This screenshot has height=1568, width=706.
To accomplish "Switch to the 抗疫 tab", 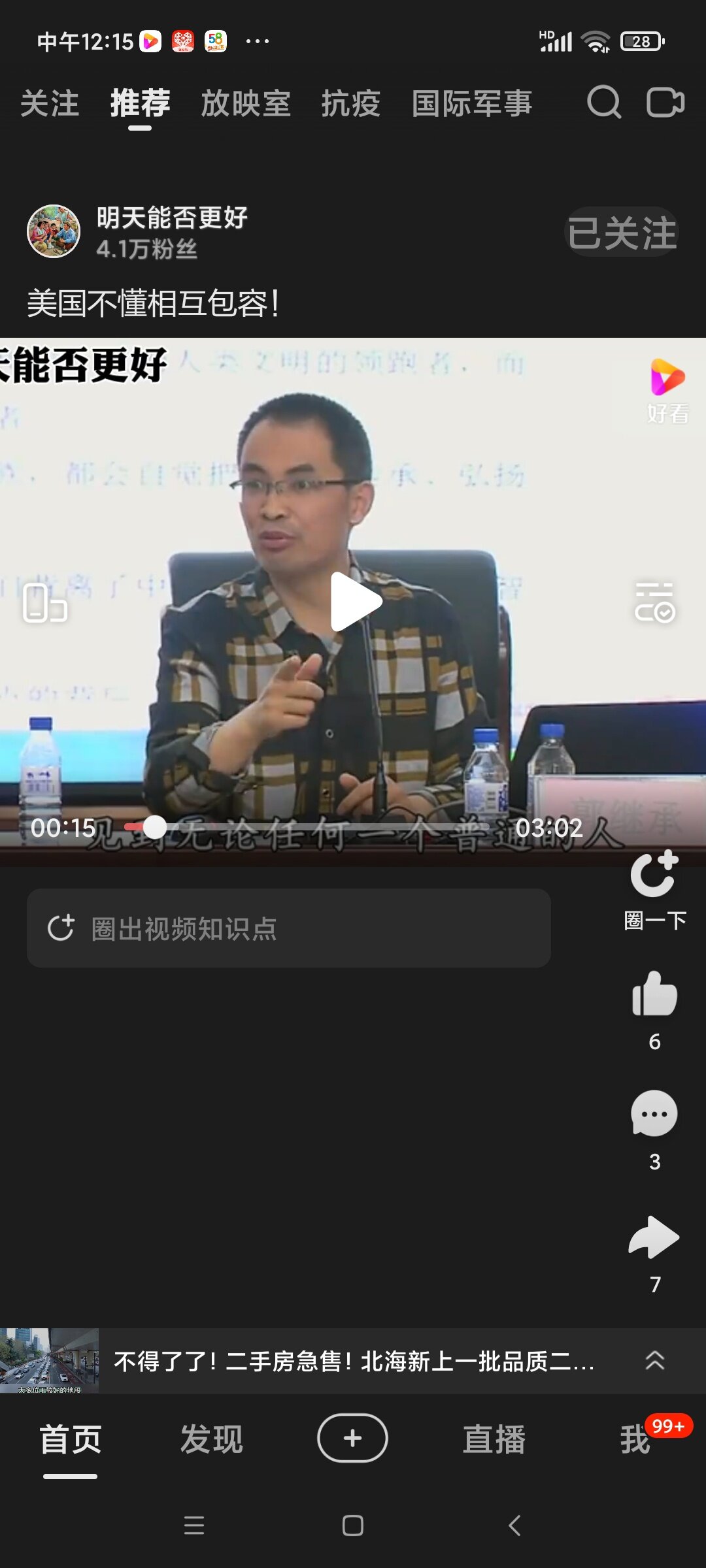I will pos(351,104).
